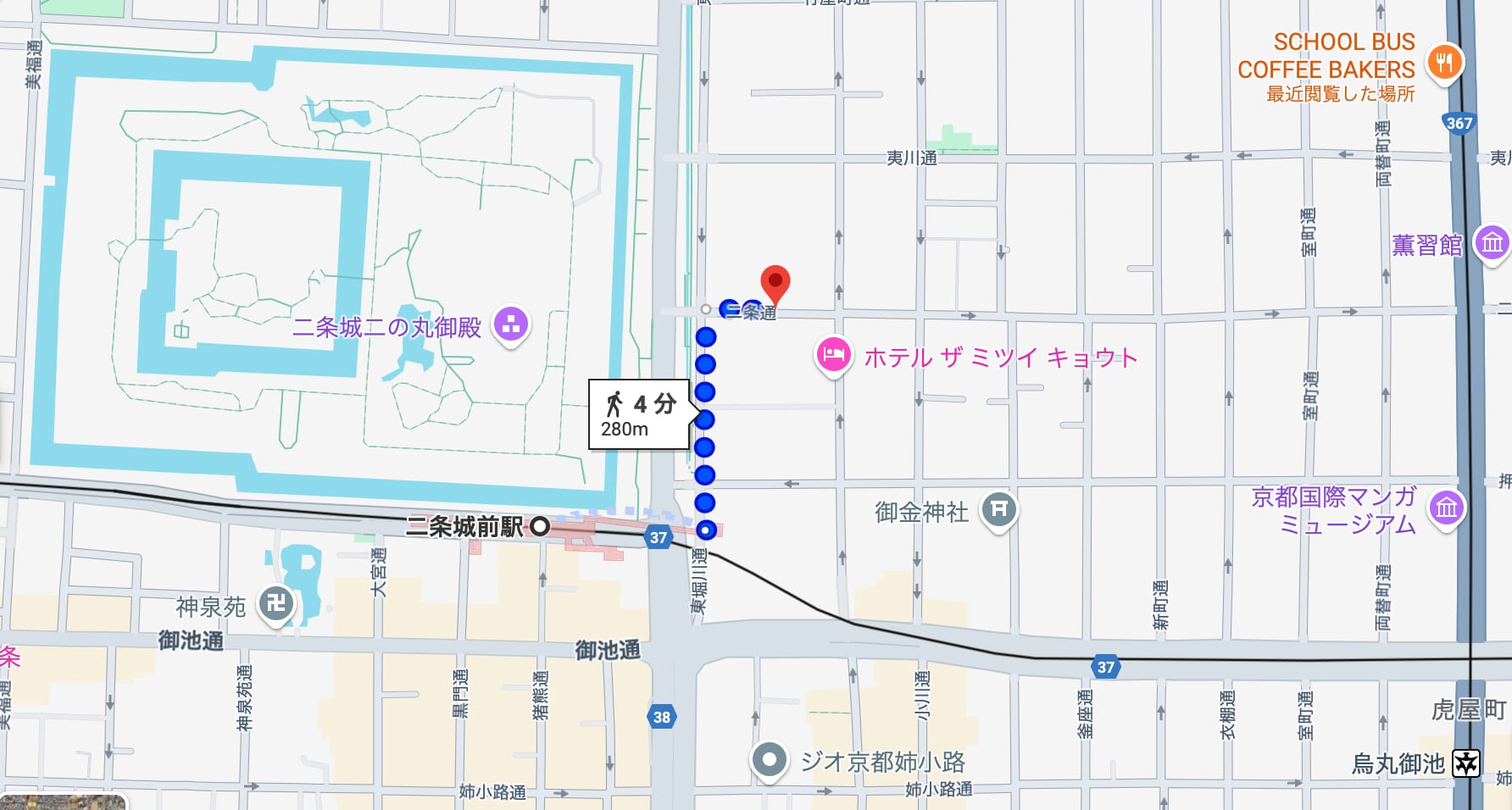Open the 4分 280m walking route label
Viewport: 1512px width, 810px height.
coord(639,414)
